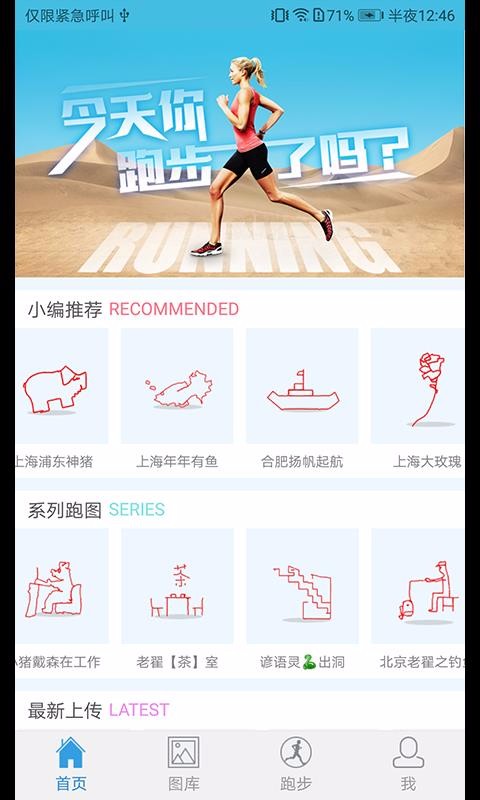Select the 北京老翟之钓 series card
Image resolution: width=480 pixels, height=800 pixels.
pyautogui.click(x=418, y=599)
